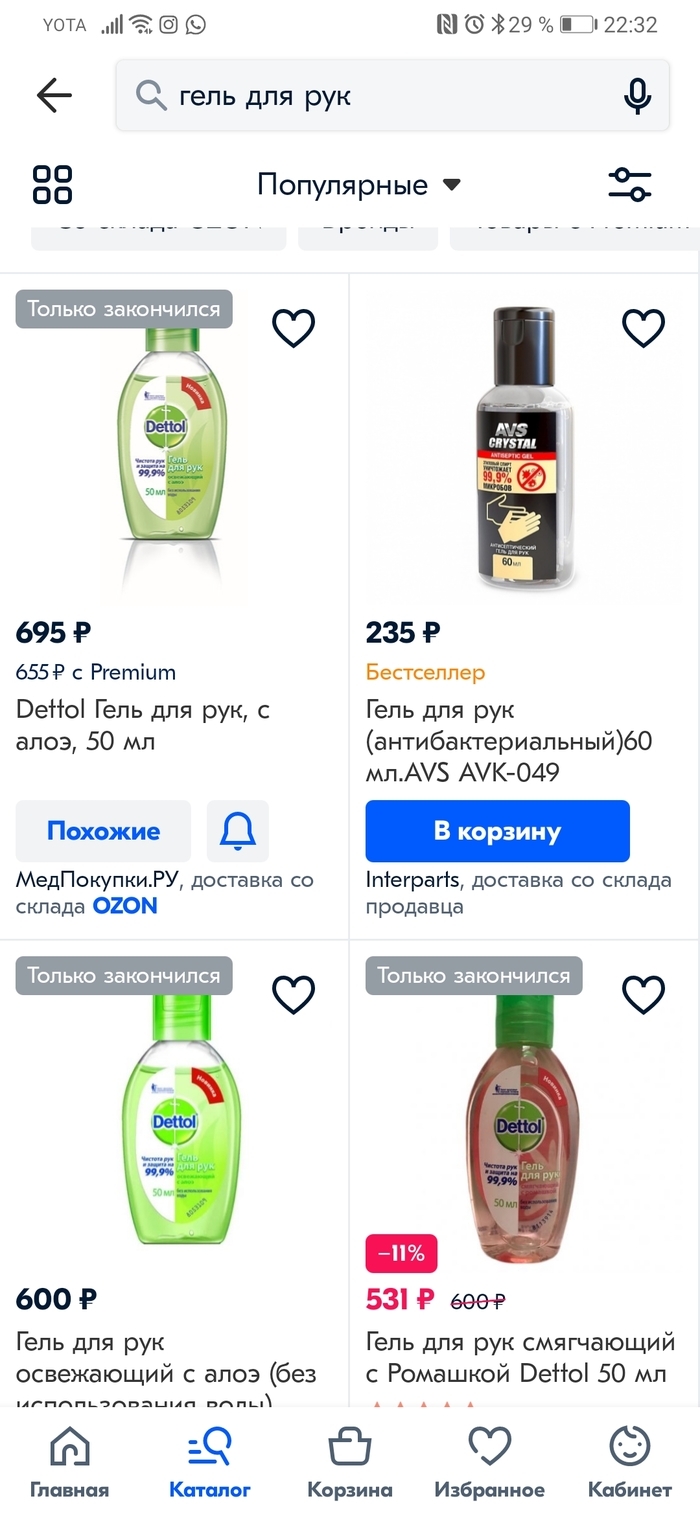This screenshot has width=700, height=1516.
Task: Add Dettol aloe 50 мл gel to favorites
Action: click(x=294, y=328)
